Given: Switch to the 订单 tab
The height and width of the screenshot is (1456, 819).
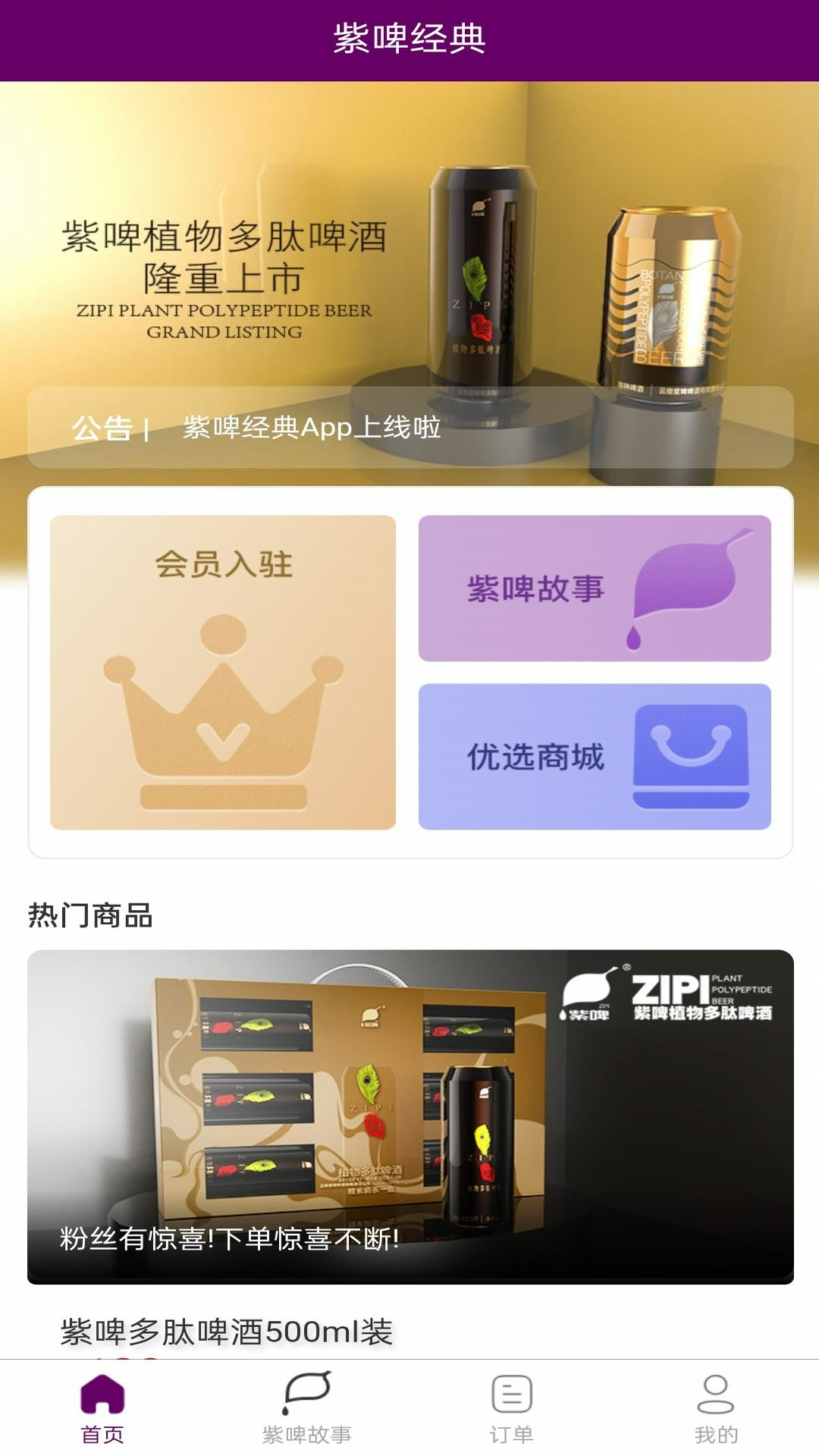Looking at the screenshot, I should [x=512, y=1407].
